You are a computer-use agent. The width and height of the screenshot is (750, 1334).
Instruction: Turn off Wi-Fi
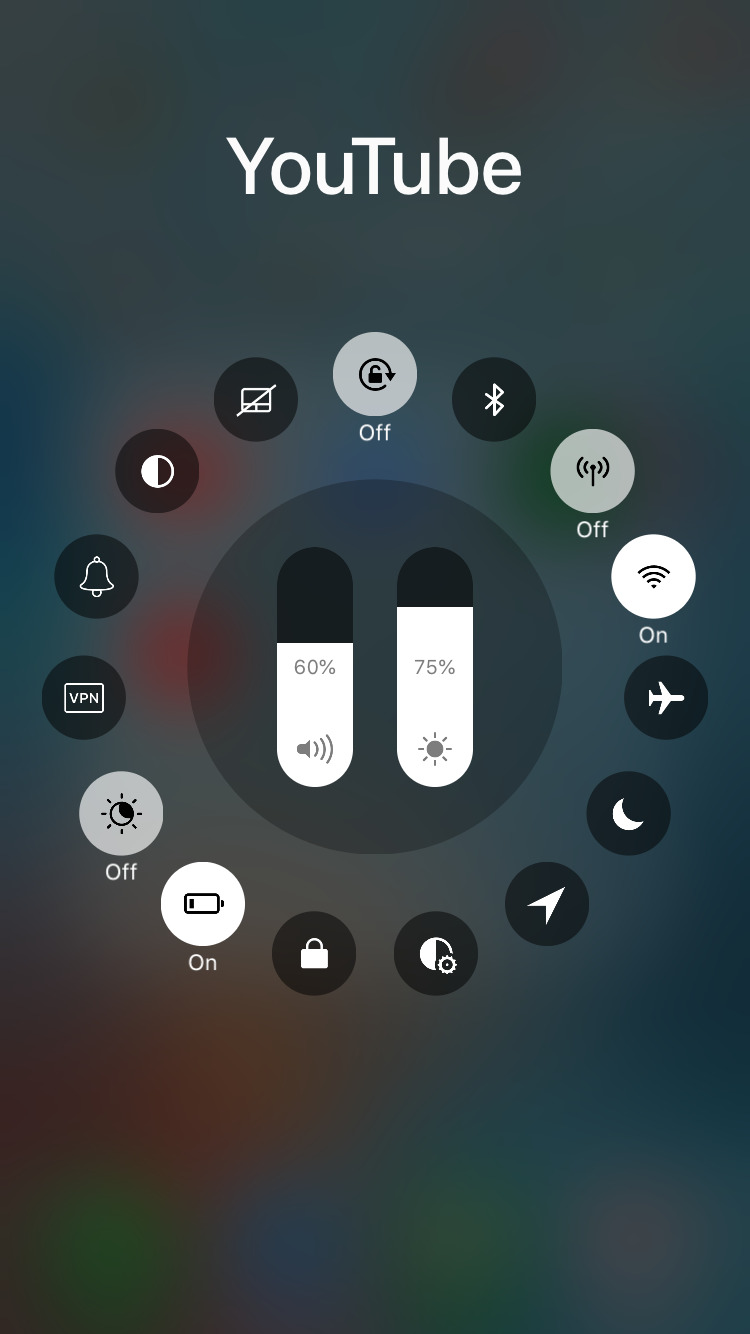click(x=653, y=576)
